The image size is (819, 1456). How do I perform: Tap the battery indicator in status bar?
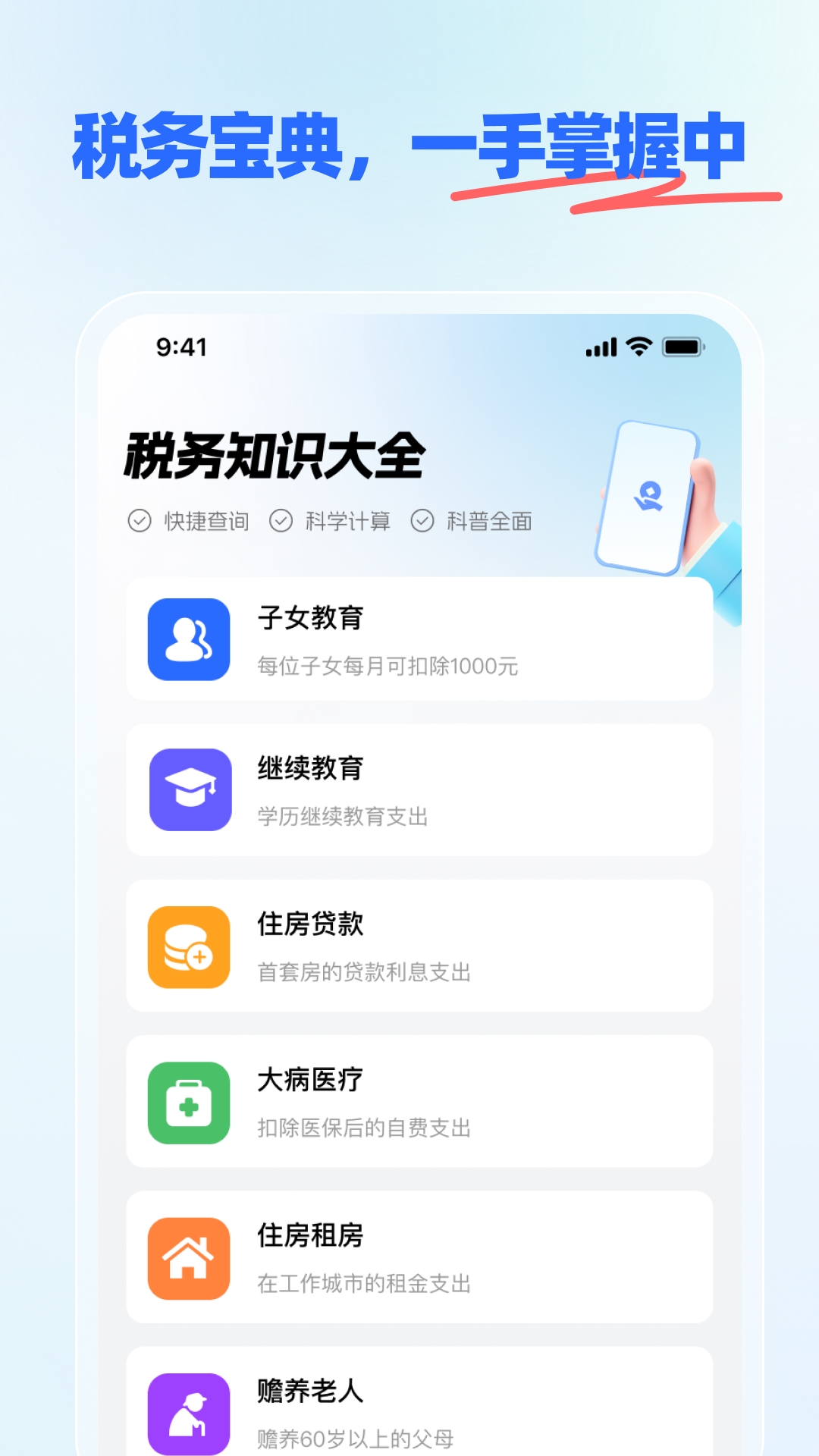click(681, 347)
